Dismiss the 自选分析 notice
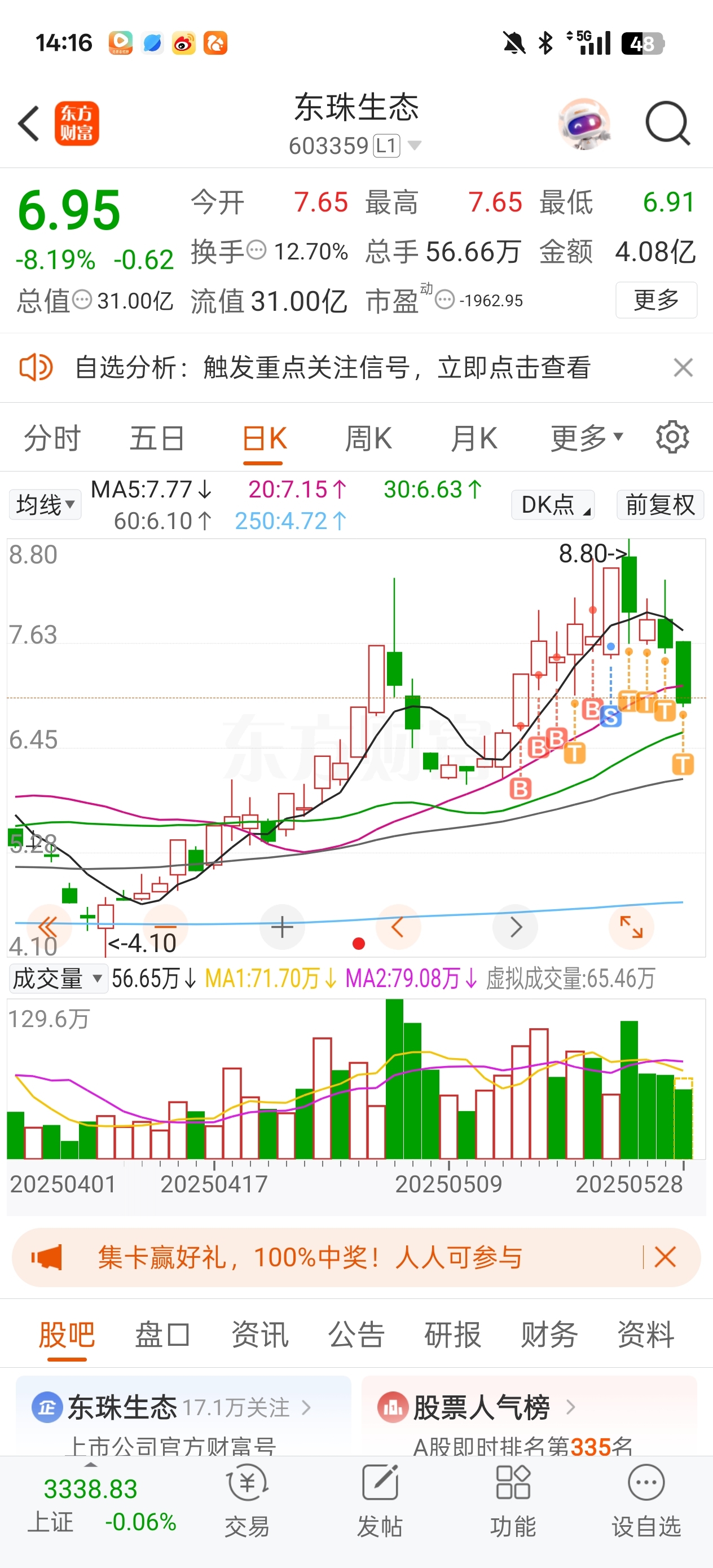 point(683,368)
